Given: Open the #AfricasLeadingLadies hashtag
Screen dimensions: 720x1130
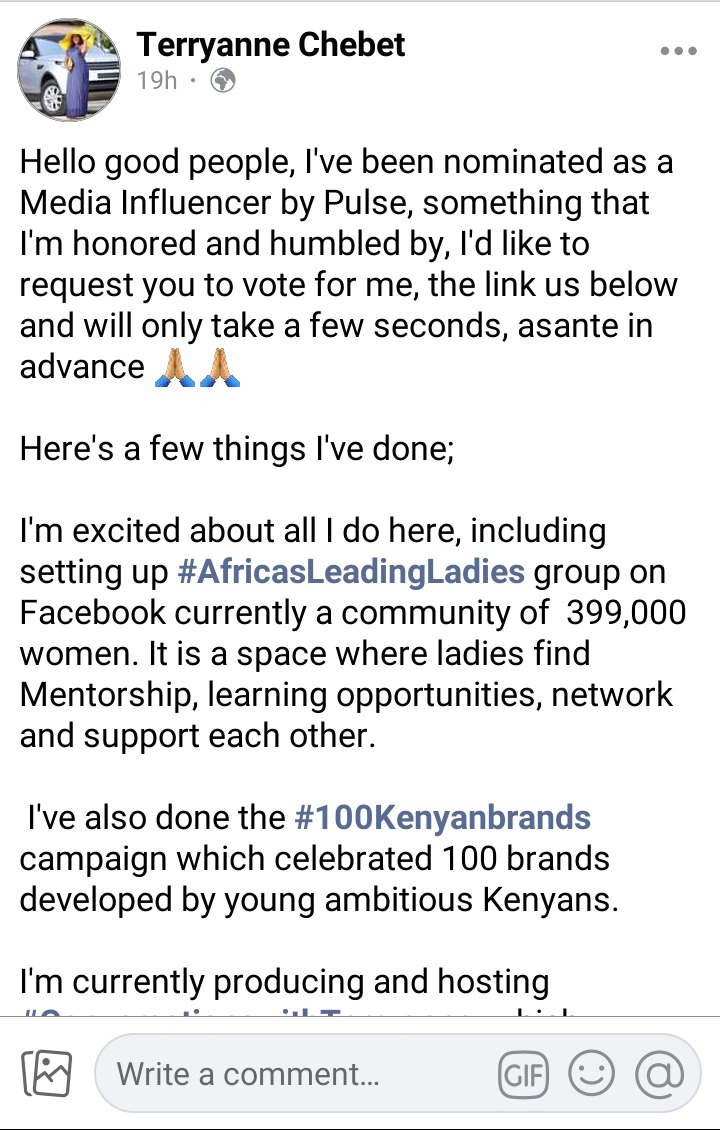Looking at the screenshot, I should [351, 571].
